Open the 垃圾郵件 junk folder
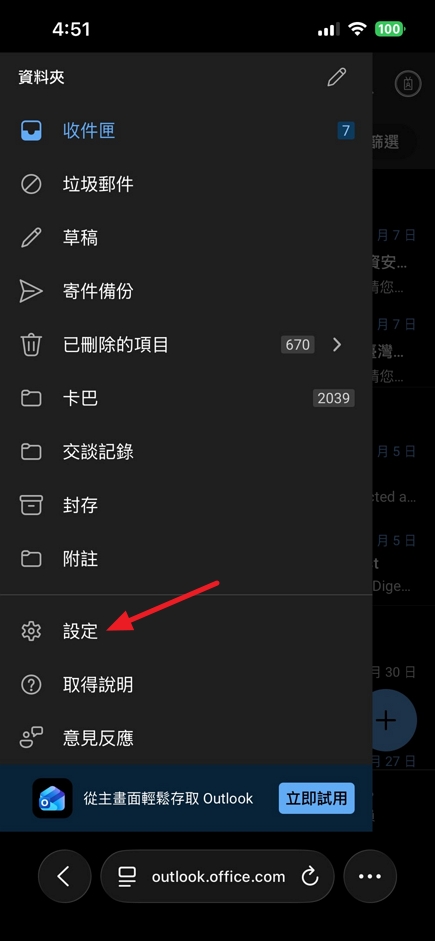This screenshot has height=941, width=435. (186, 184)
